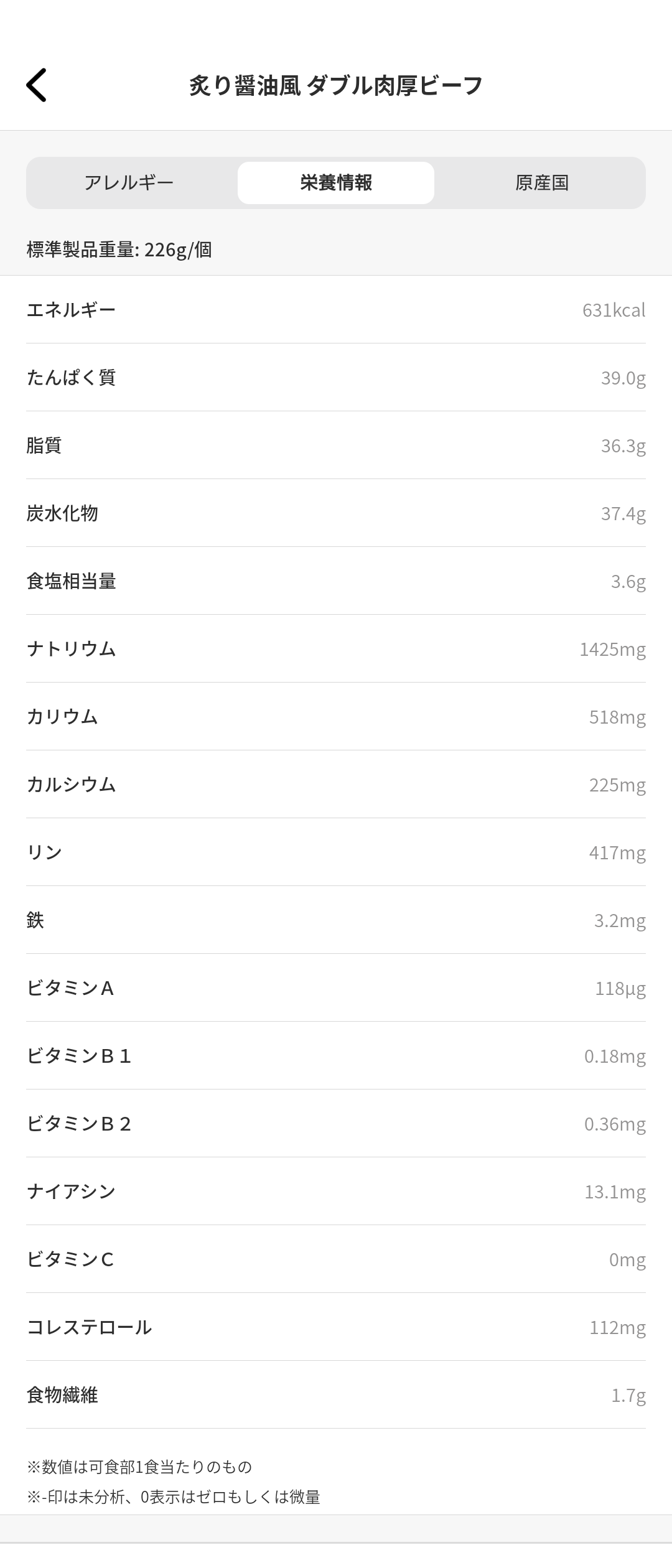The height and width of the screenshot is (1568, 672).
Task: Go back using the arrow icon
Action: click(37, 85)
